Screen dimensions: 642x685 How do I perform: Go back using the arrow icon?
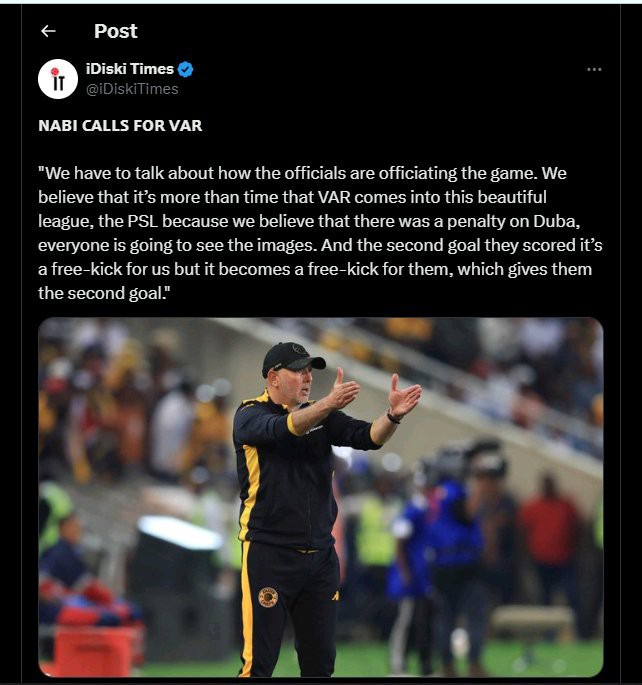coord(48,32)
